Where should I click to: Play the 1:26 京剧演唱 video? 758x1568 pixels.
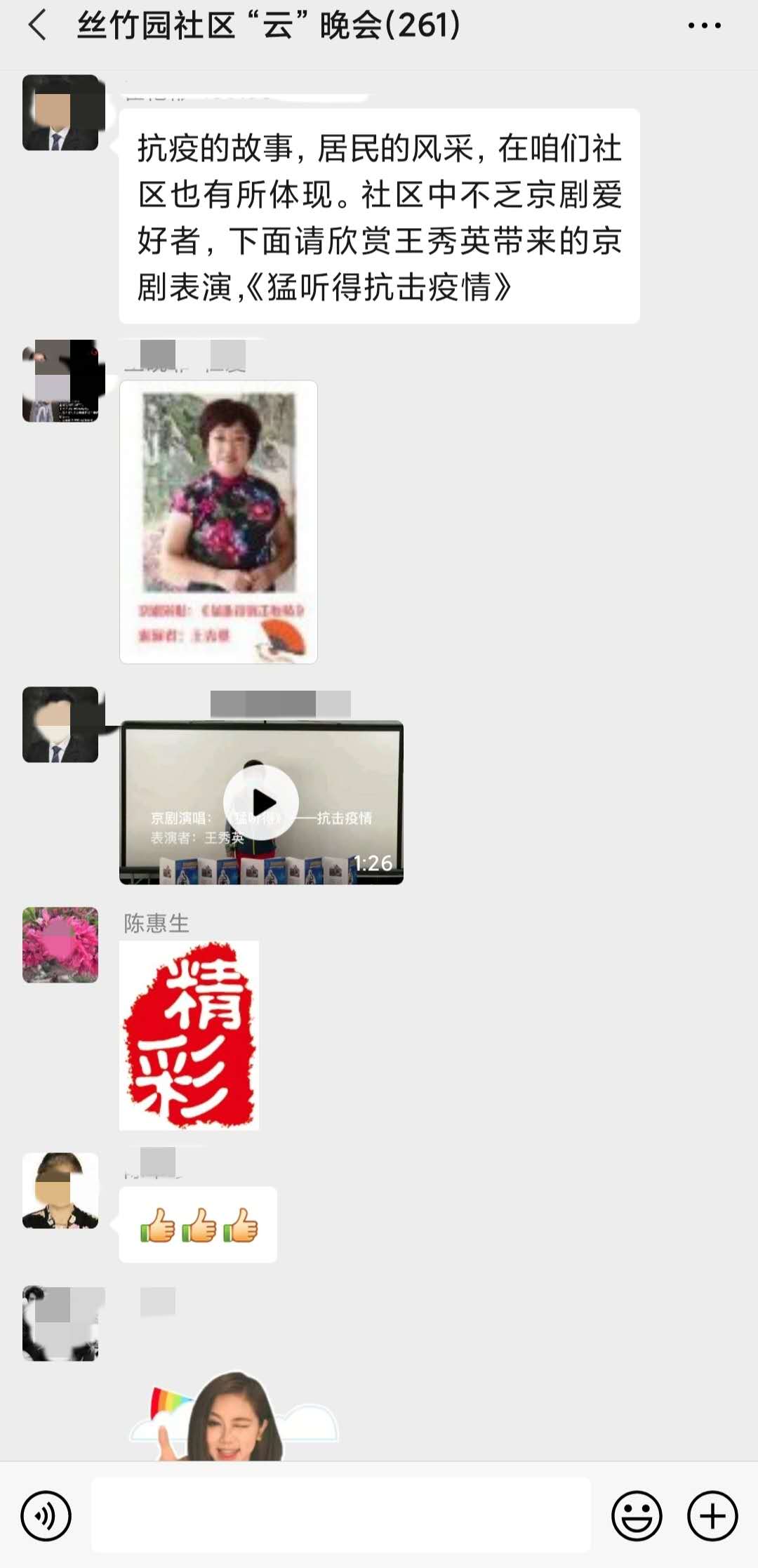(261, 802)
